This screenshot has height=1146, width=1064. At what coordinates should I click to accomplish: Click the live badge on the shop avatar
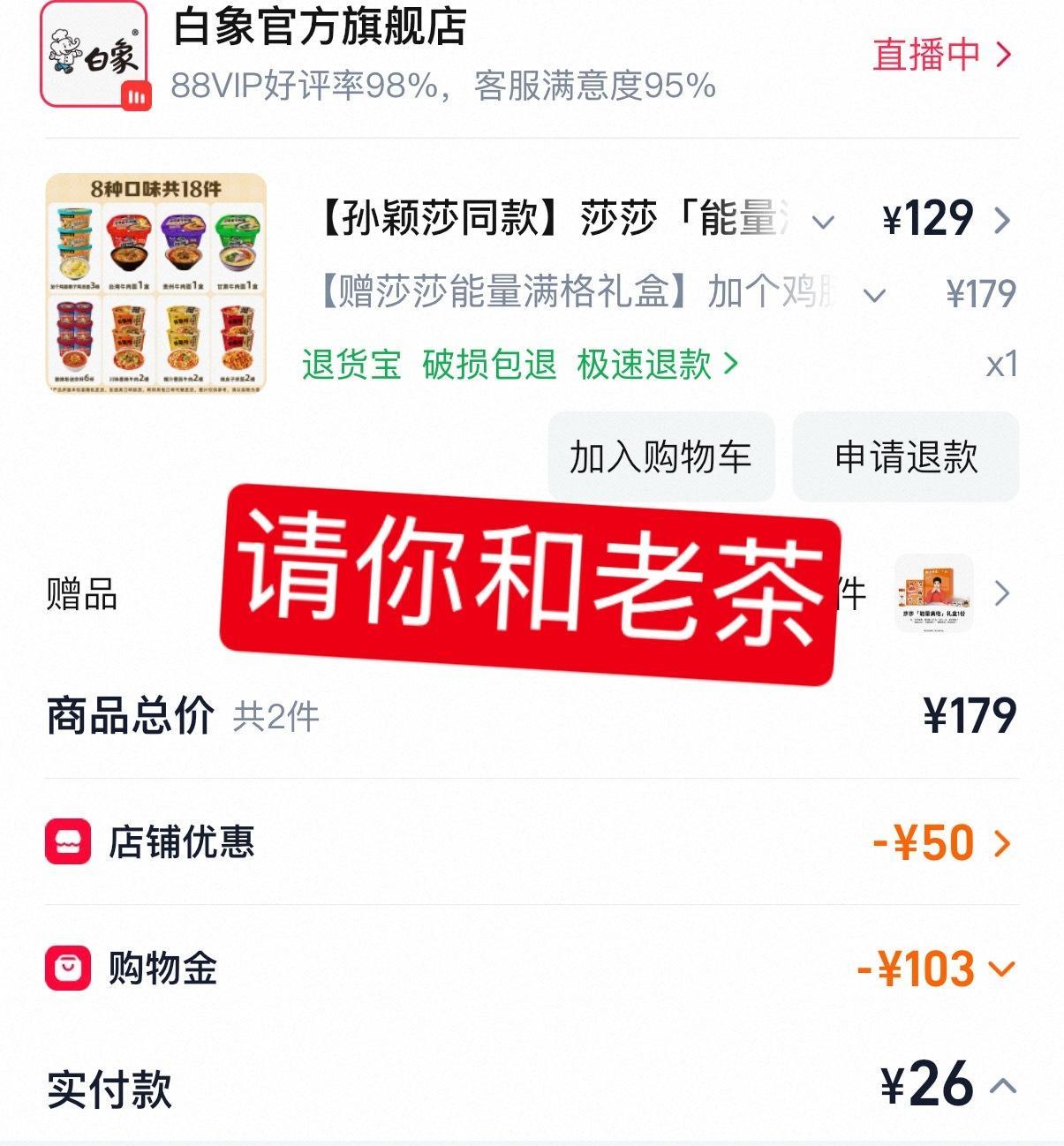coord(134,94)
